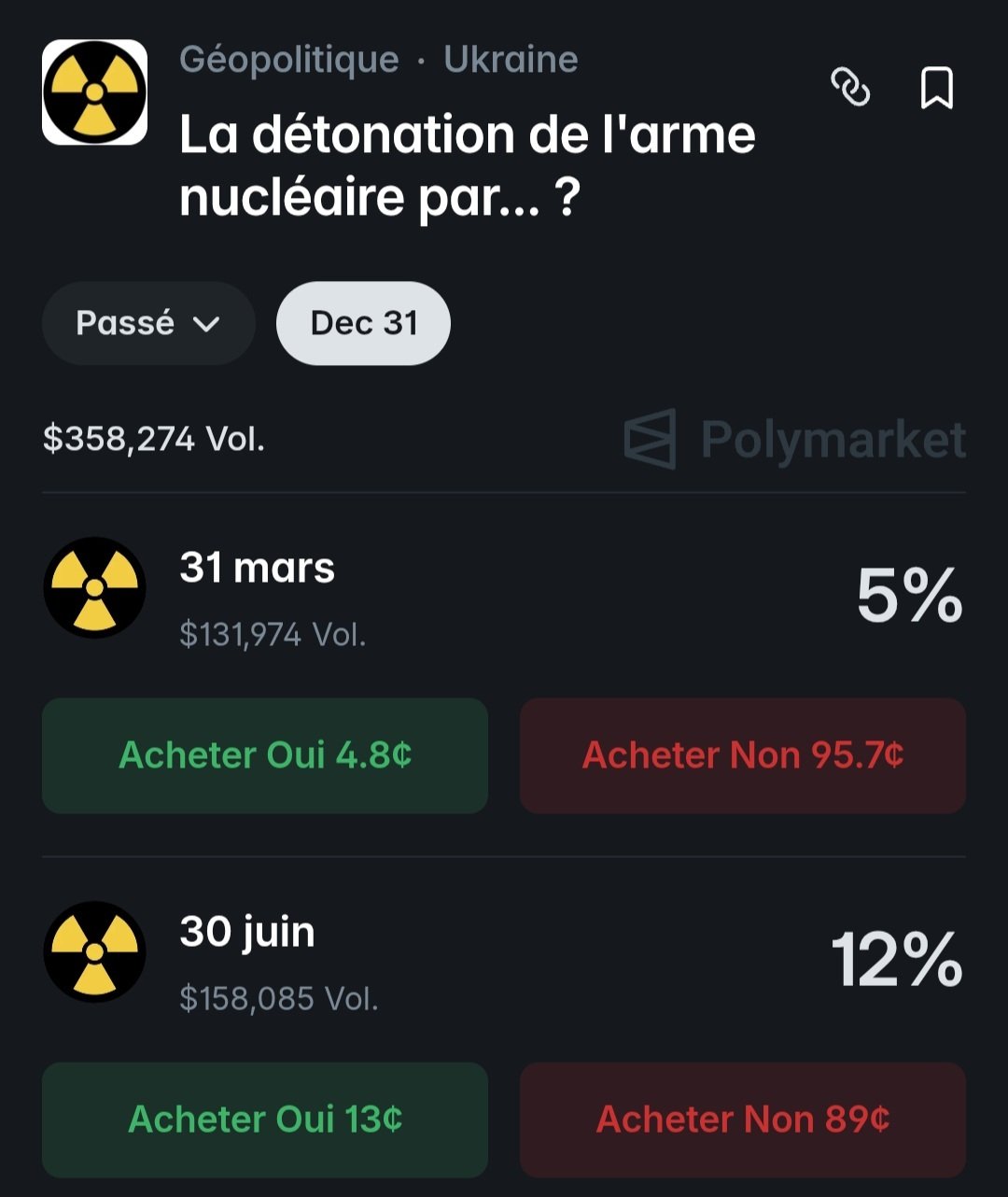The image size is (1008, 1197).
Task: Copy the market link
Action: tap(850, 89)
